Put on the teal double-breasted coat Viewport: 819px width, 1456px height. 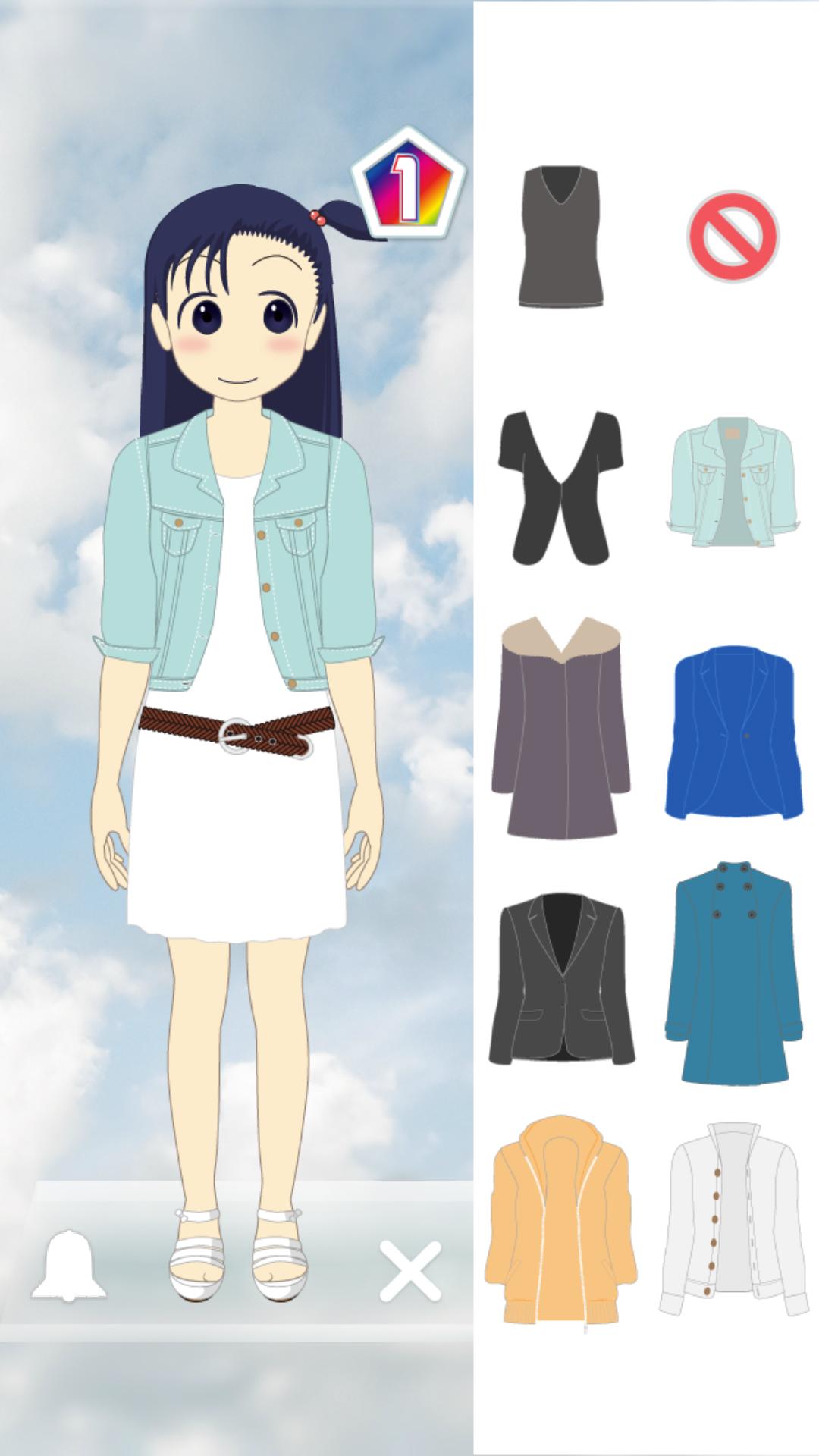733,974
